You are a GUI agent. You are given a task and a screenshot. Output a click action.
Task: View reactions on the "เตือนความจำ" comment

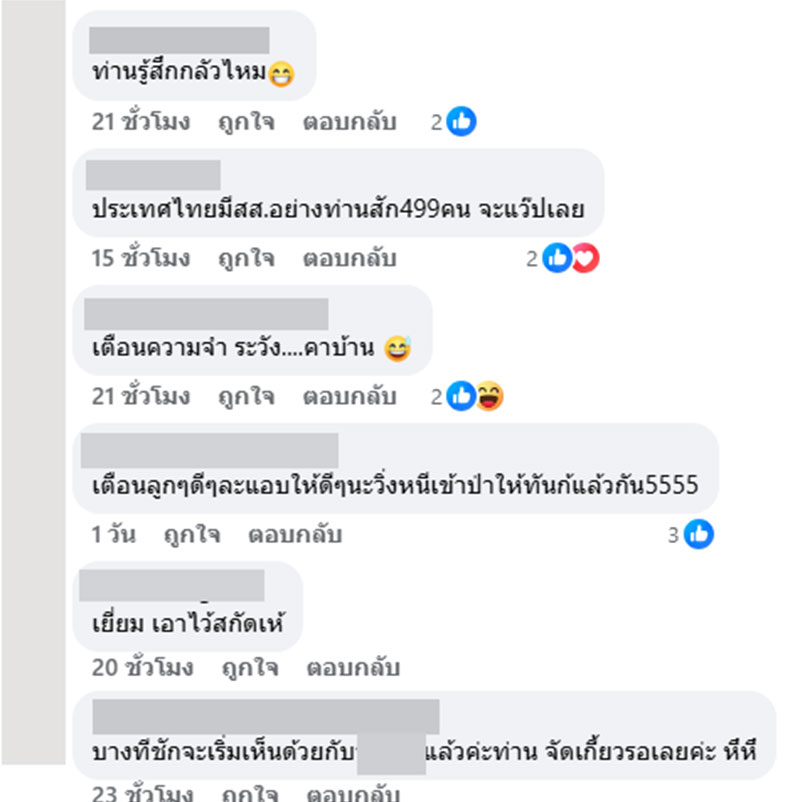pos(473,396)
